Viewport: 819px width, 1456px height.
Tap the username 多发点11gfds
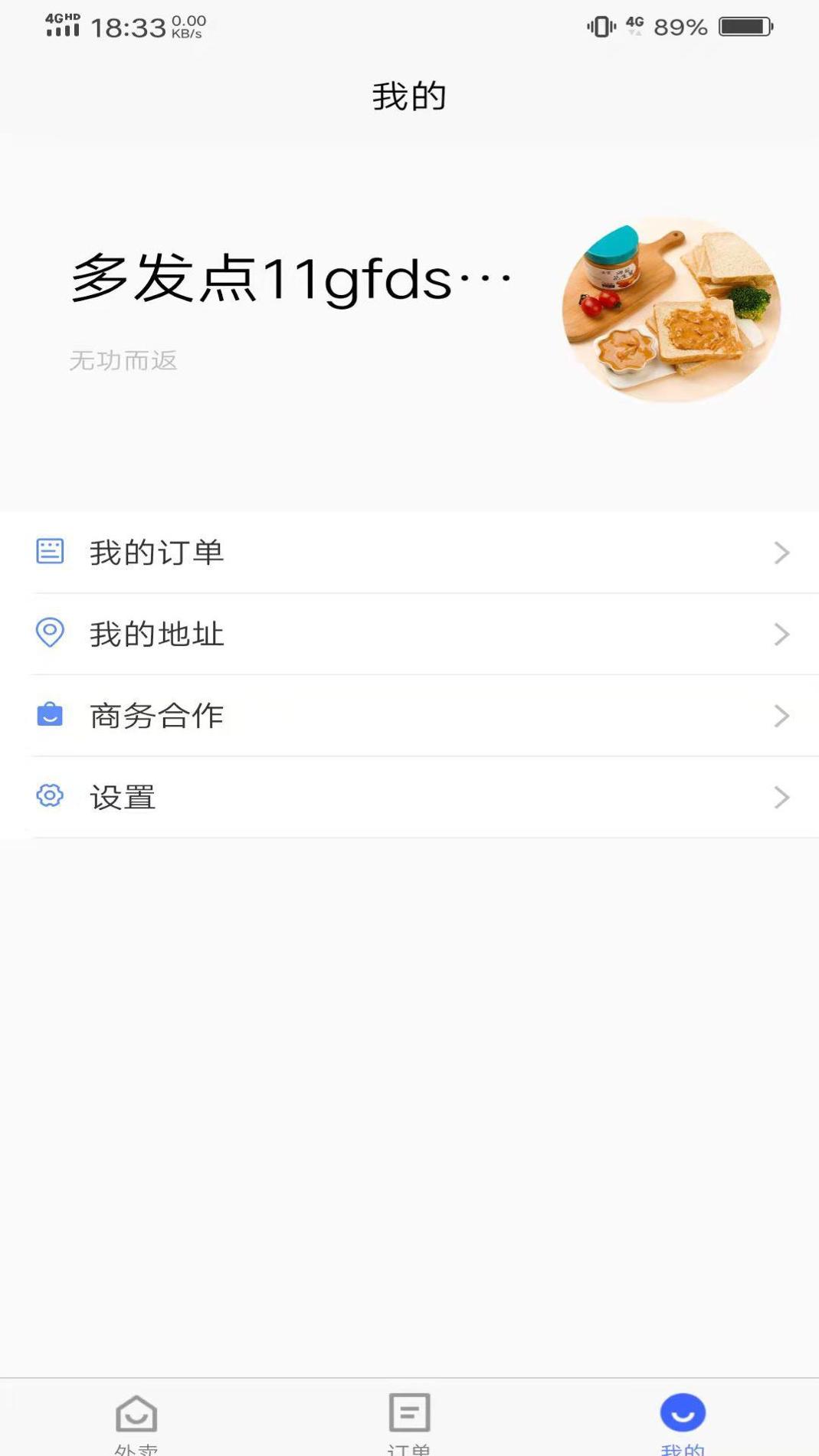pyautogui.click(x=291, y=278)
